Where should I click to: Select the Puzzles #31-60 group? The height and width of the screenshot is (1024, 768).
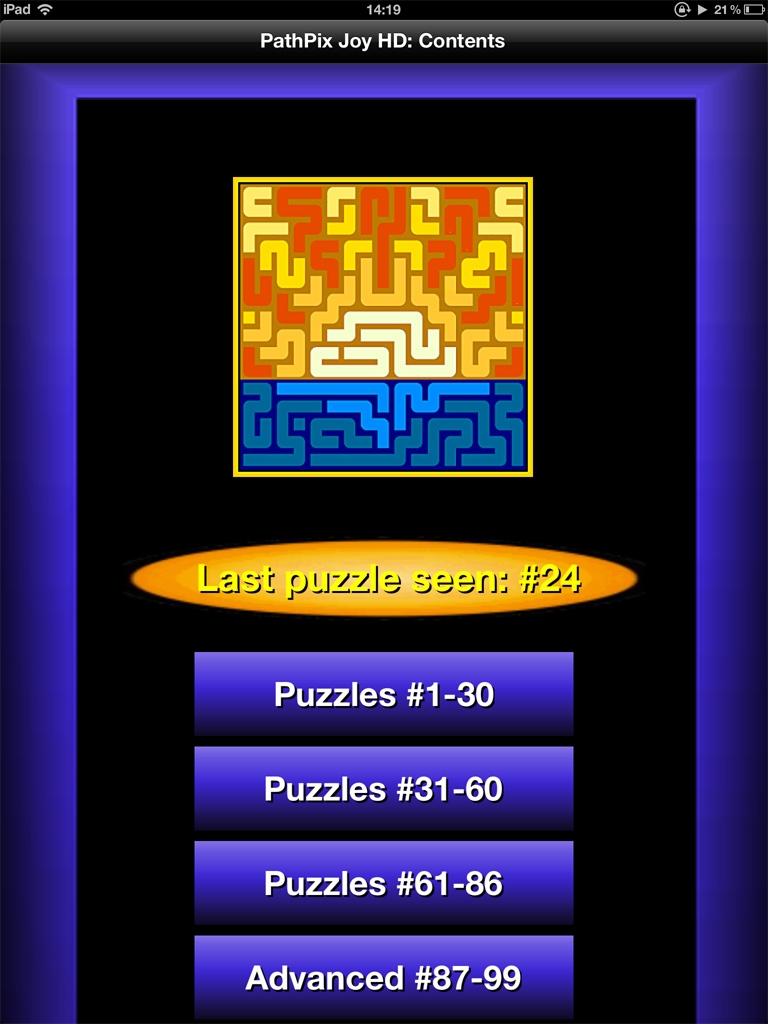point(383,788)
